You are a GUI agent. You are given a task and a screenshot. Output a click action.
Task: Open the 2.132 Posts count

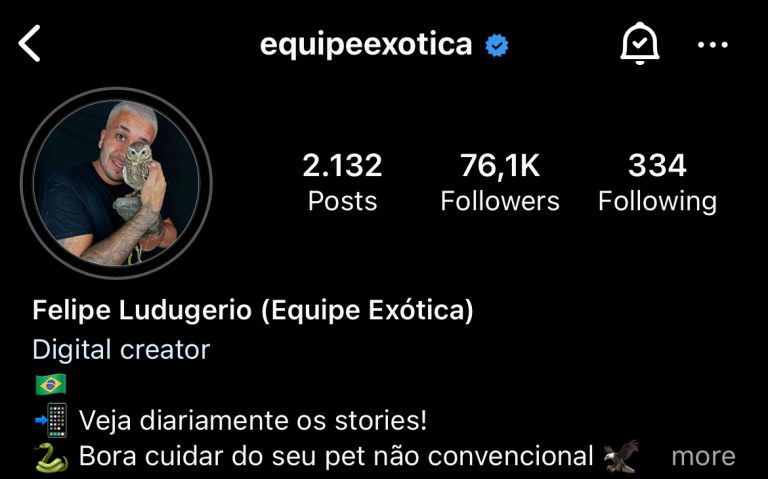342,182
